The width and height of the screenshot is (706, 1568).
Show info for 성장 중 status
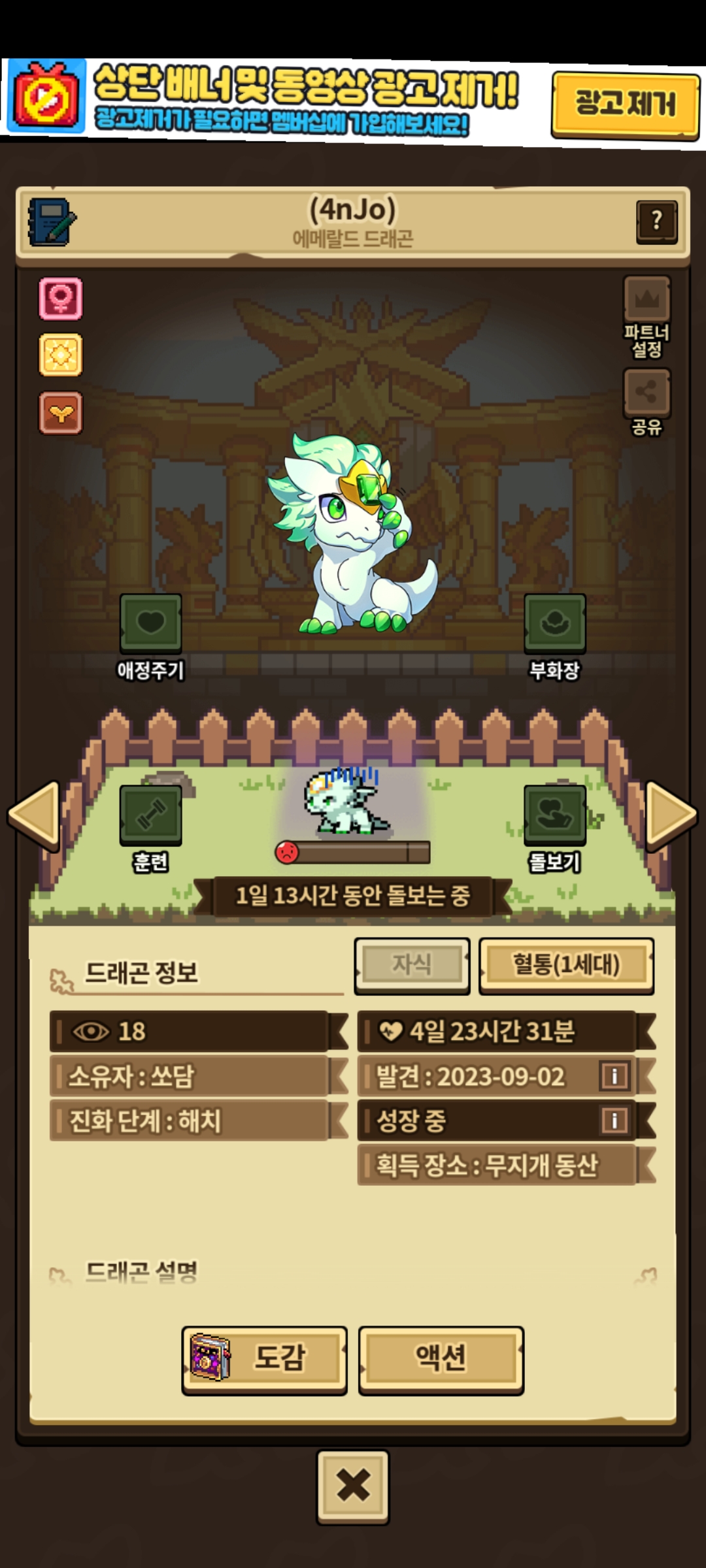[614, 1120]
